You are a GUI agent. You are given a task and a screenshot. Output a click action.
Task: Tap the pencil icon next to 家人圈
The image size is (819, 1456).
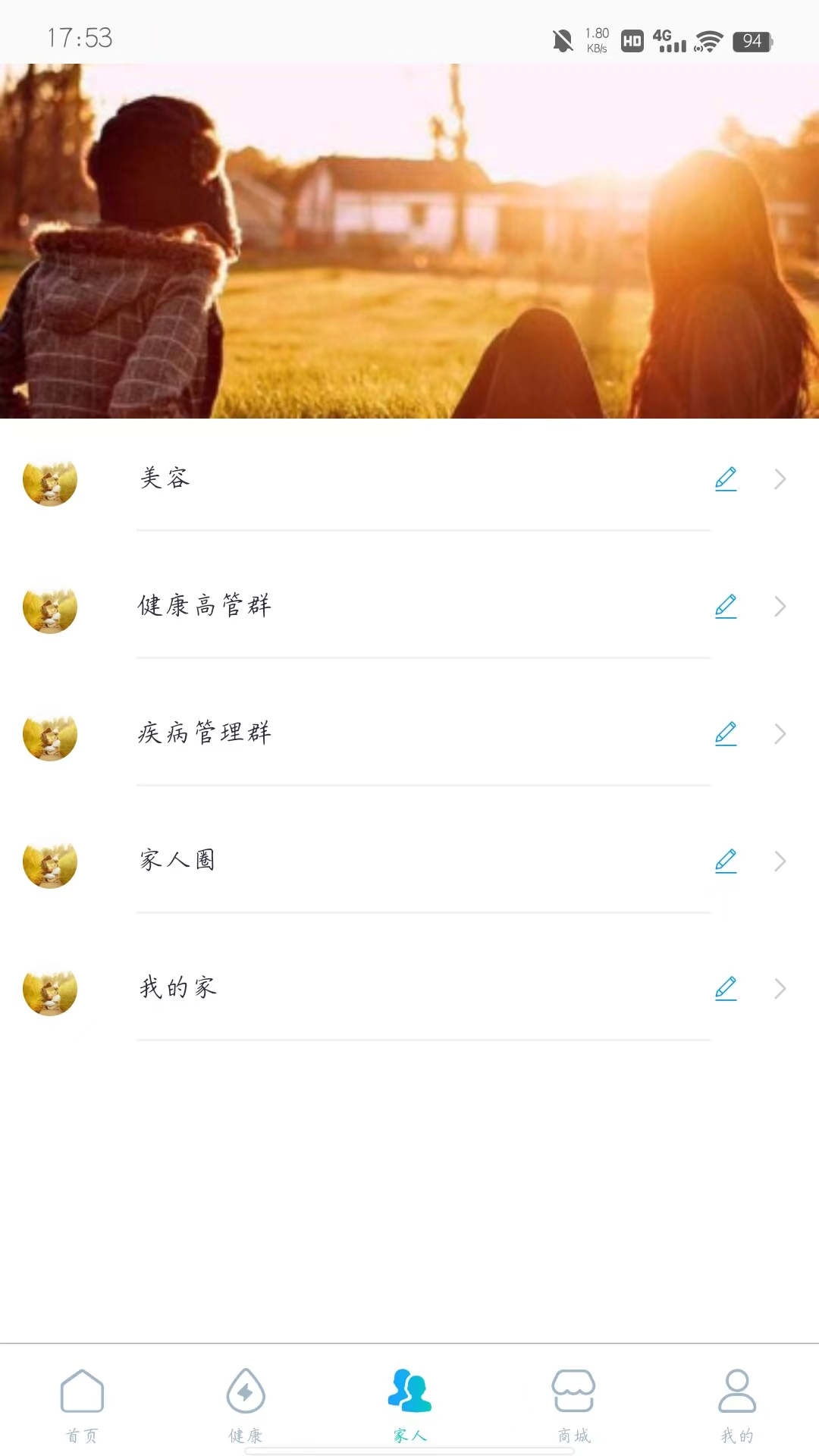click(x=726, y=861)
